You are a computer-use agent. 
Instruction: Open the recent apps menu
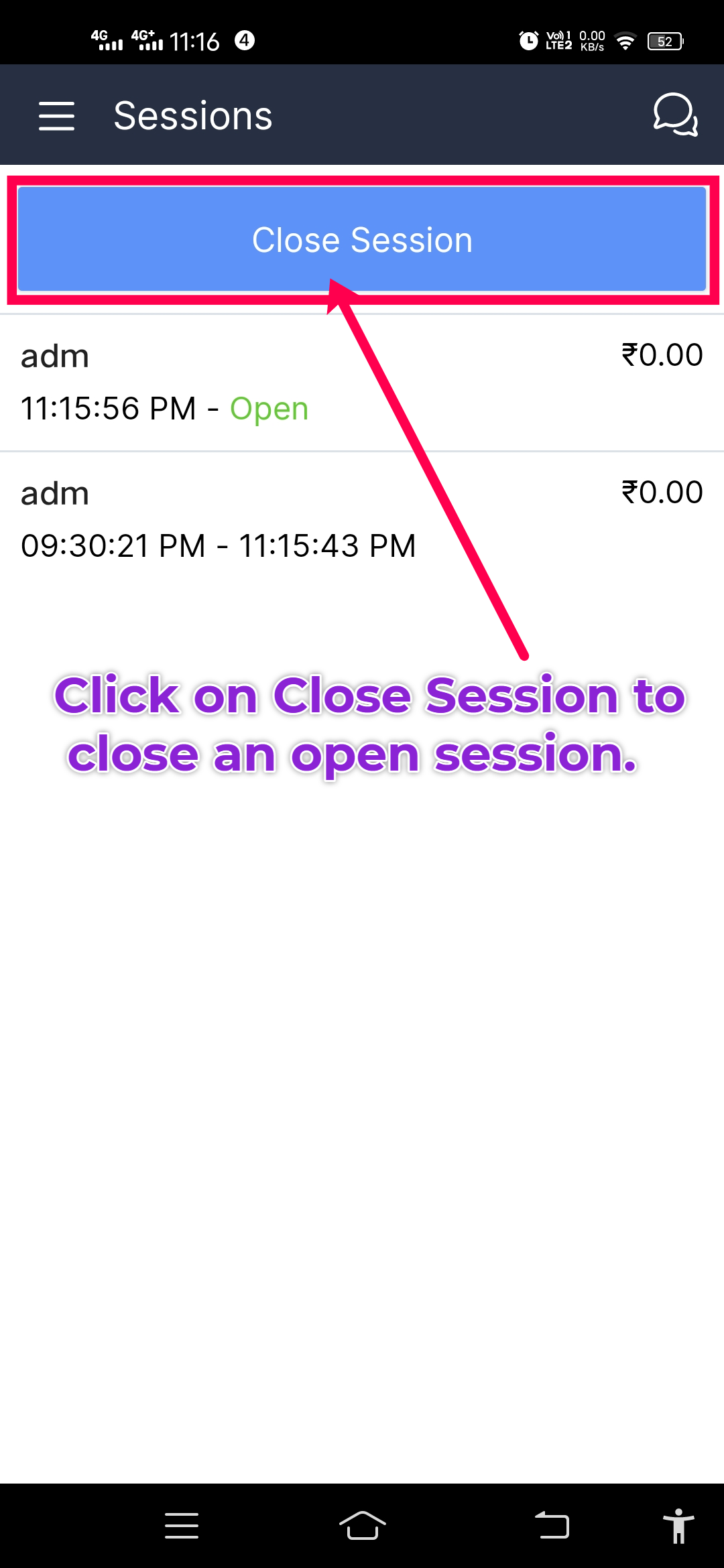point(182,1526)
